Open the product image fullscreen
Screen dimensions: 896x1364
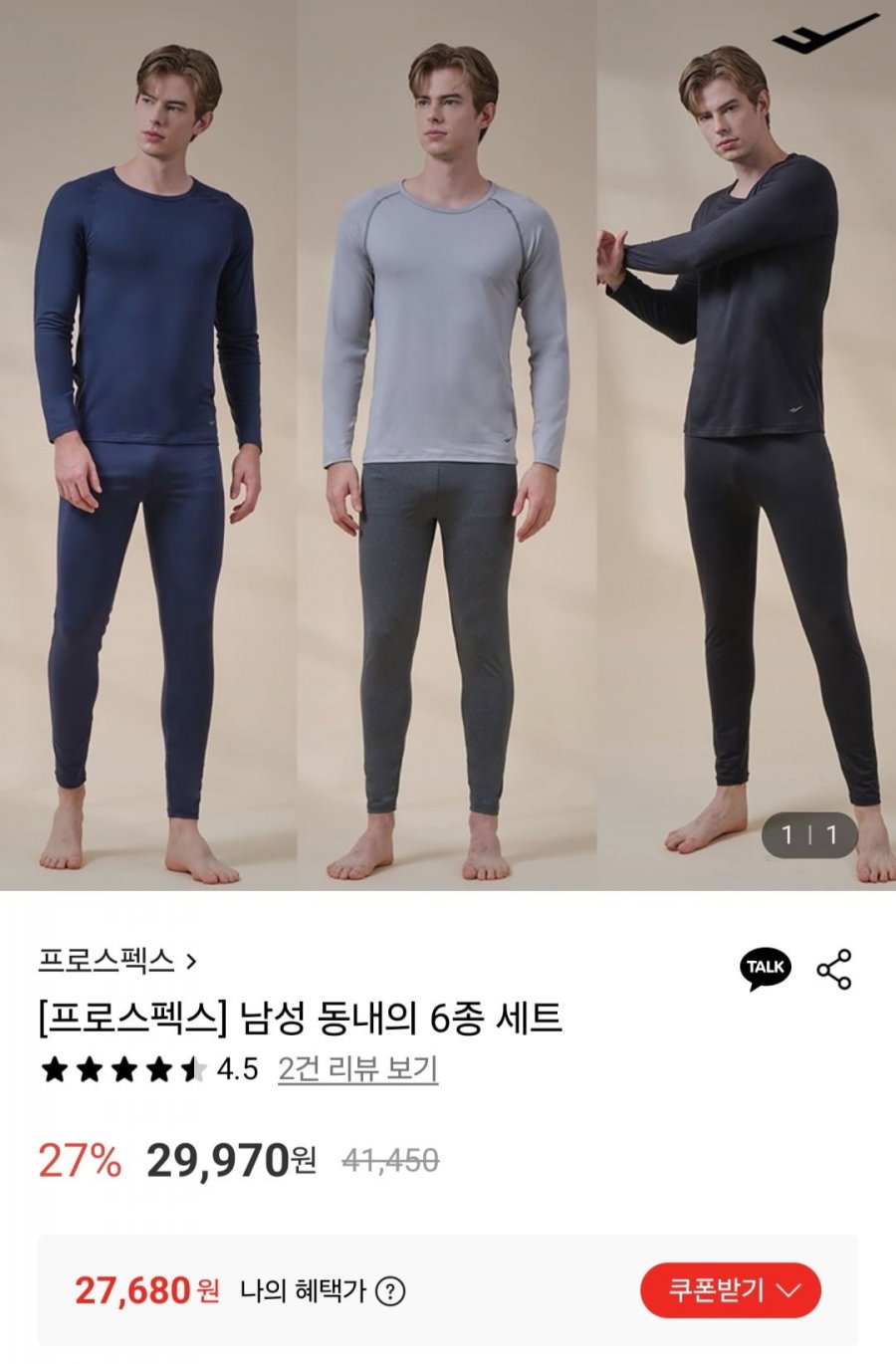click(x=448, y=448)
